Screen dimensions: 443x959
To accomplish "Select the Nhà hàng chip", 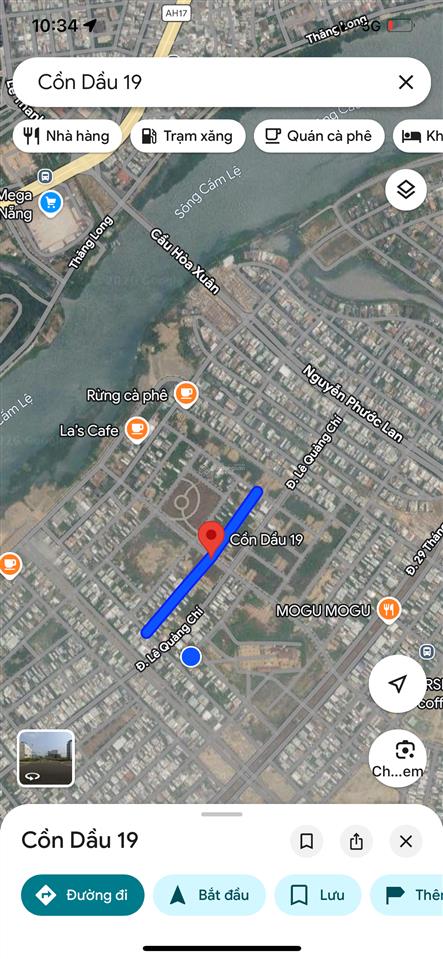I will (x=68, y=136).
